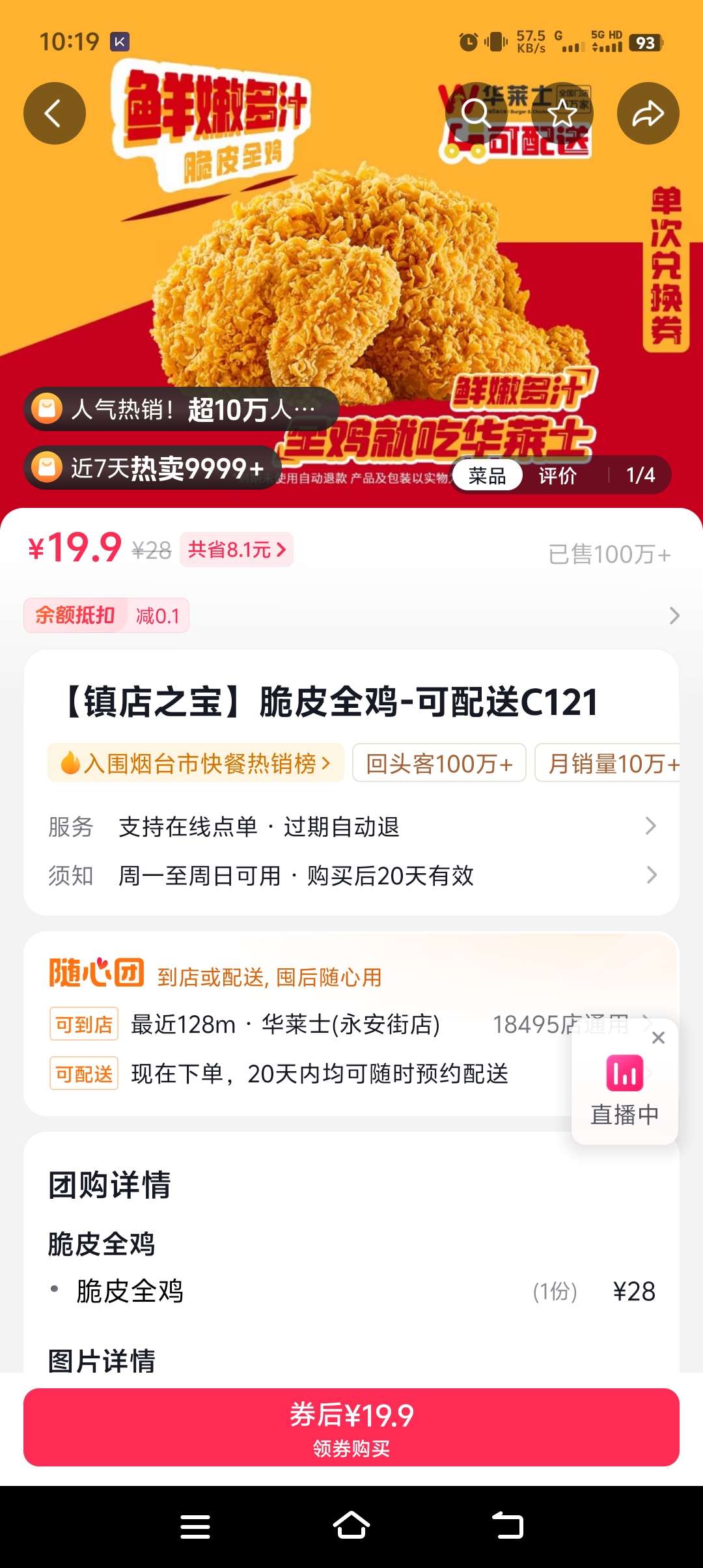The height and width of the screenshot is (1568, 703).
Task: Dismiss the 直播中 floating widget
Action: pyautogui.click(x=658, y=1038)
